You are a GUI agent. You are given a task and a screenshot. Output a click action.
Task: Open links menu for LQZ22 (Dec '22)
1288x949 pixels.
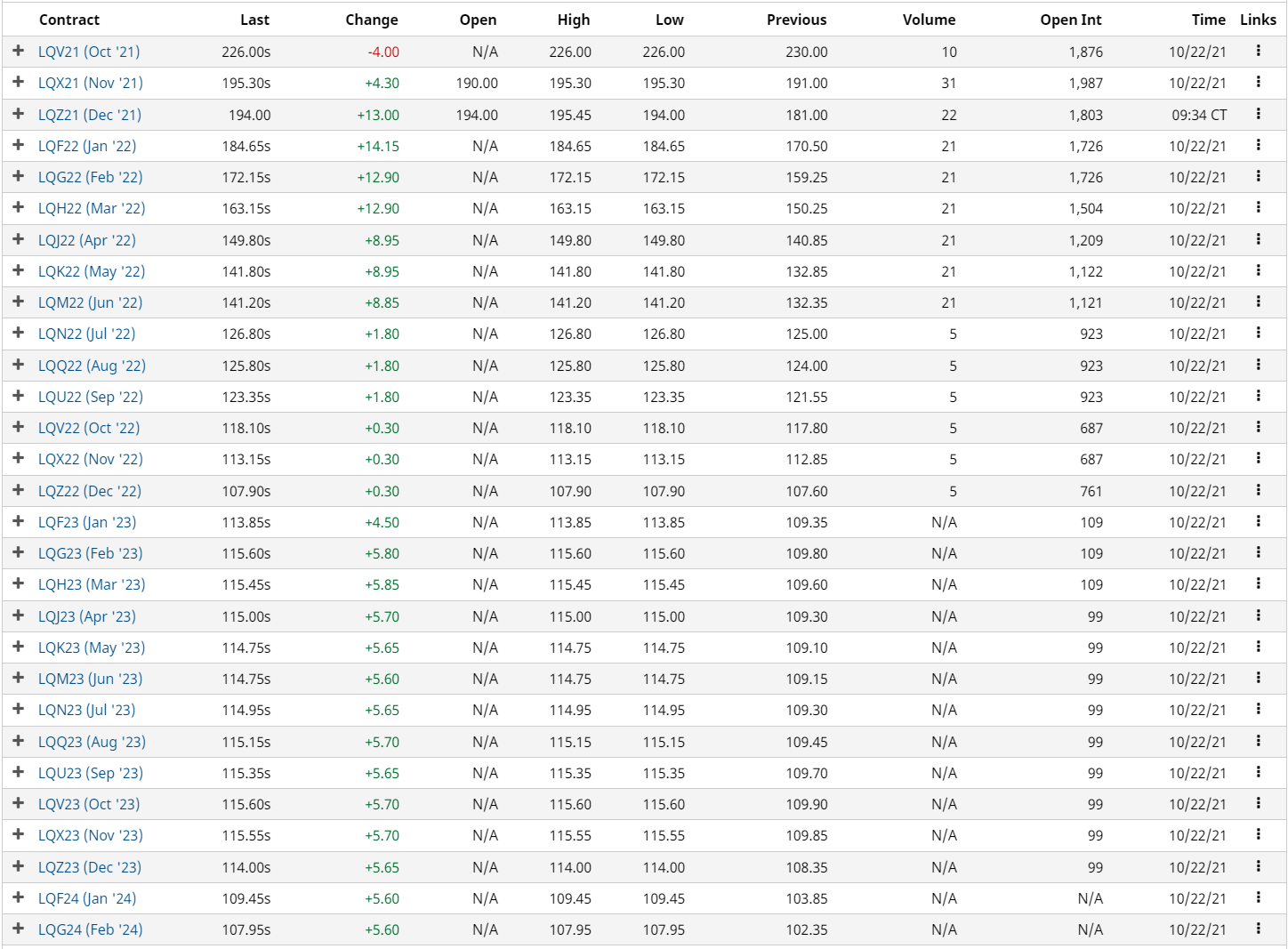click(1258, 490)
